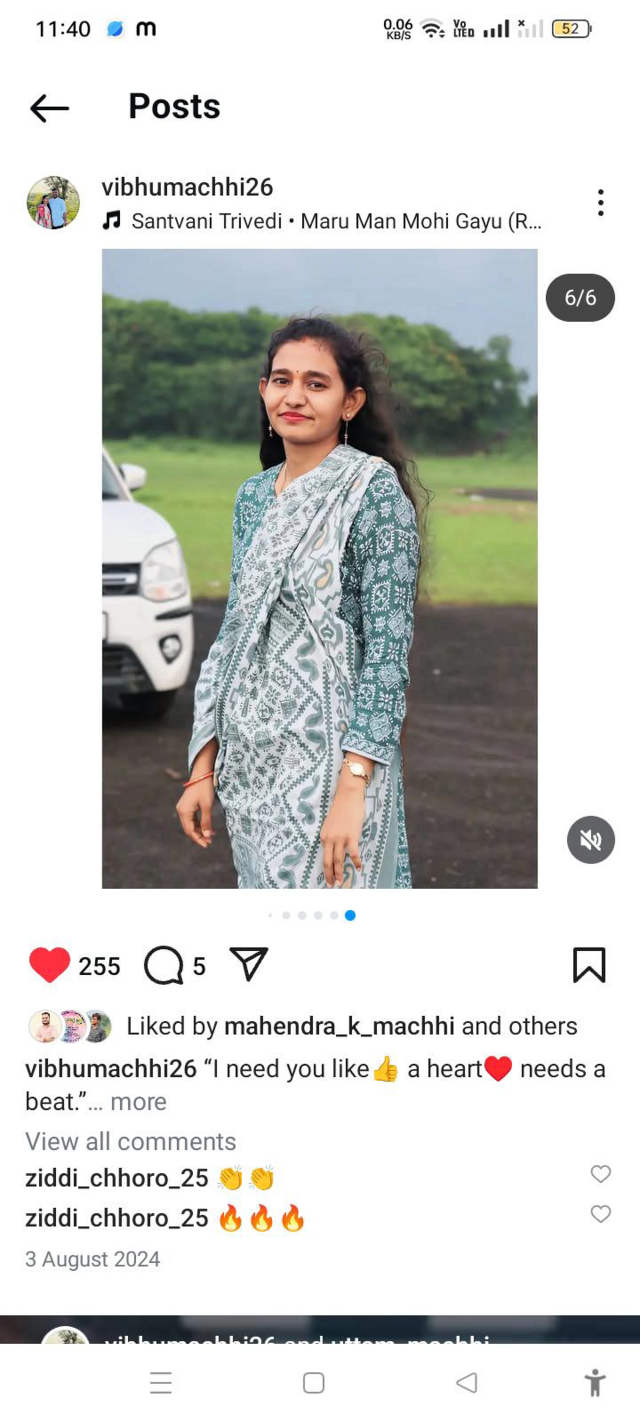Like ziddi_chhoro_25's clapping hands comment
The width and height of the screenshot is (640, 1422).
coord(600,1174)
